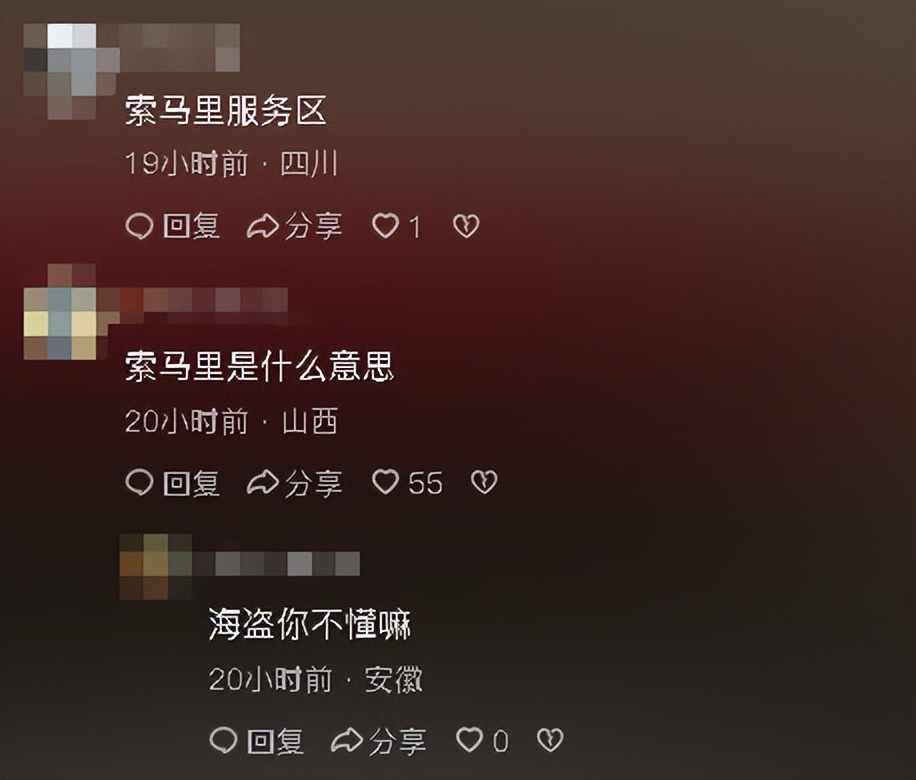Dislike the 索马里是什么意思 comment
Image resolution: width=916 pixels, height=780 pixels.
tap(485, 484)
